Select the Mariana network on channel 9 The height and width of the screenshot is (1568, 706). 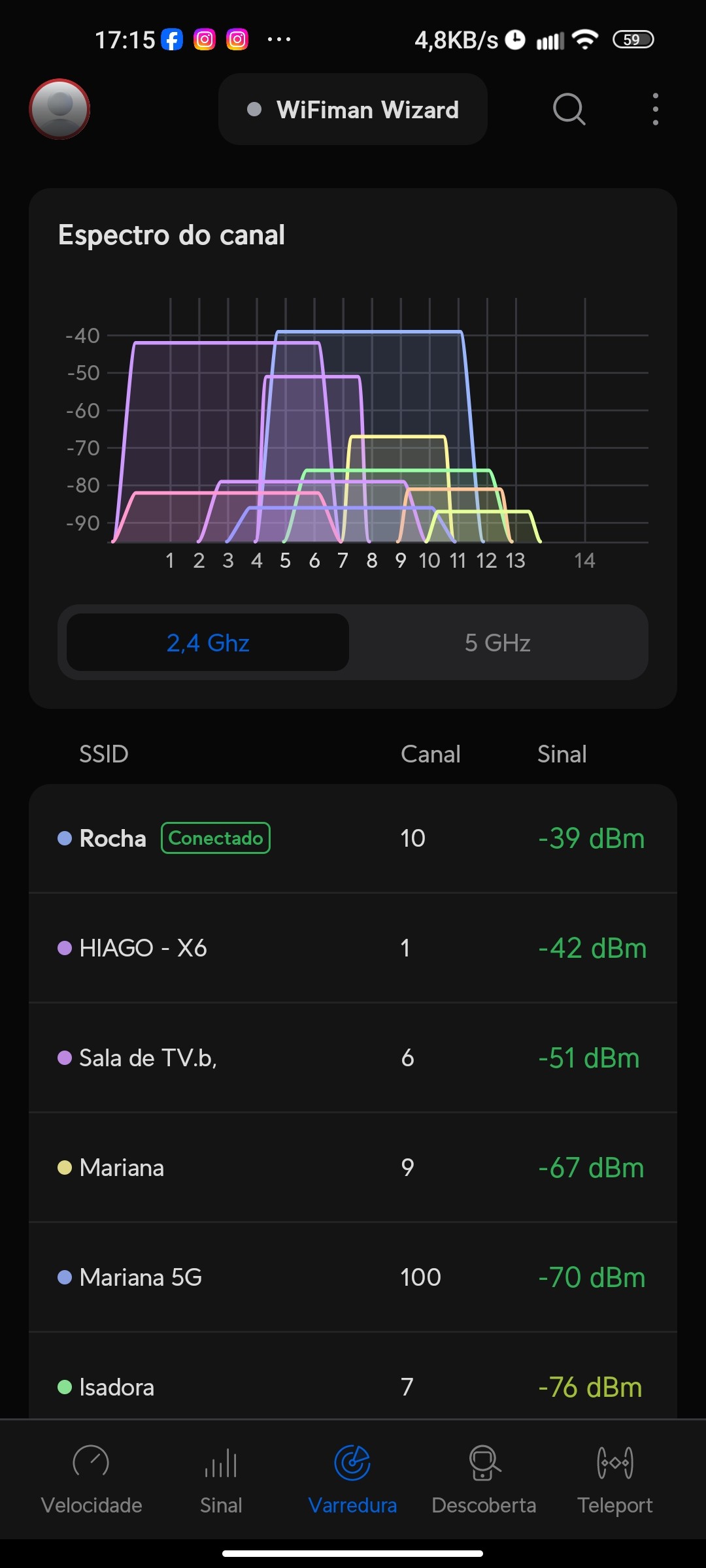click(353, 1168)
